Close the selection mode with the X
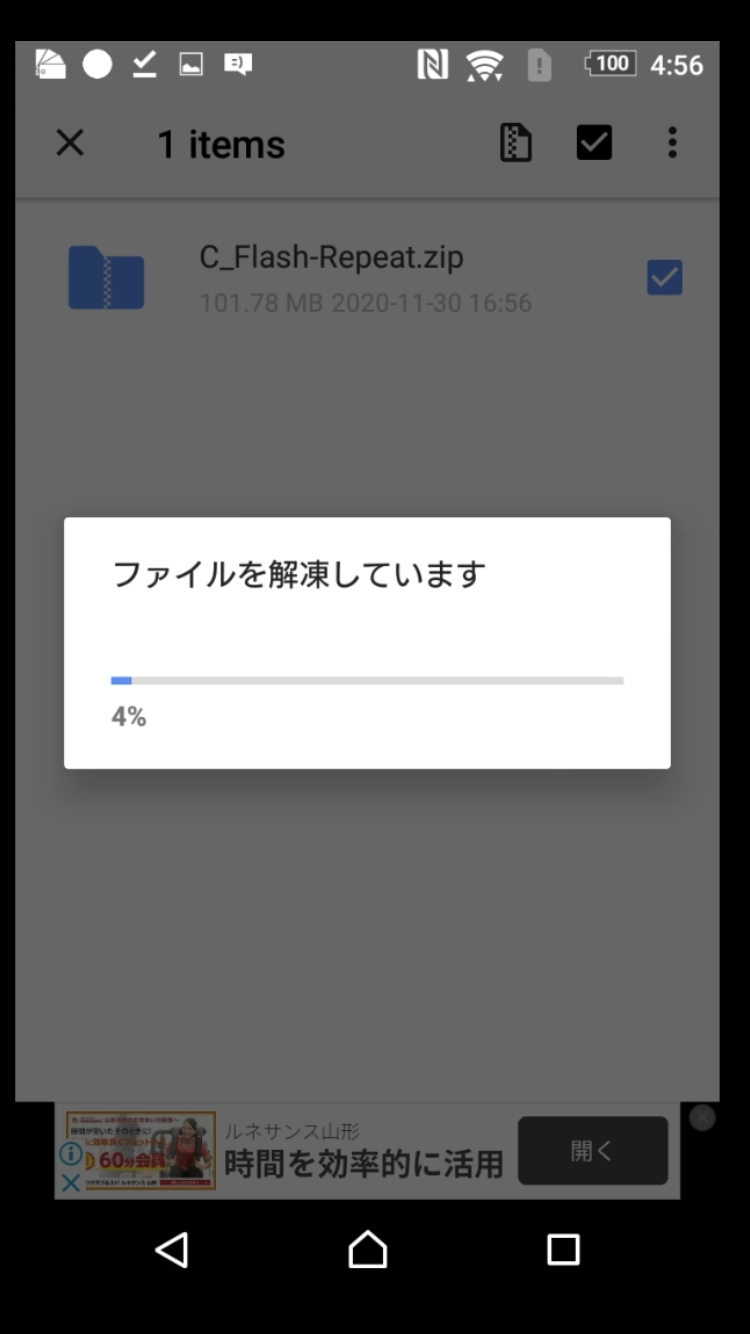 (70, 143)
